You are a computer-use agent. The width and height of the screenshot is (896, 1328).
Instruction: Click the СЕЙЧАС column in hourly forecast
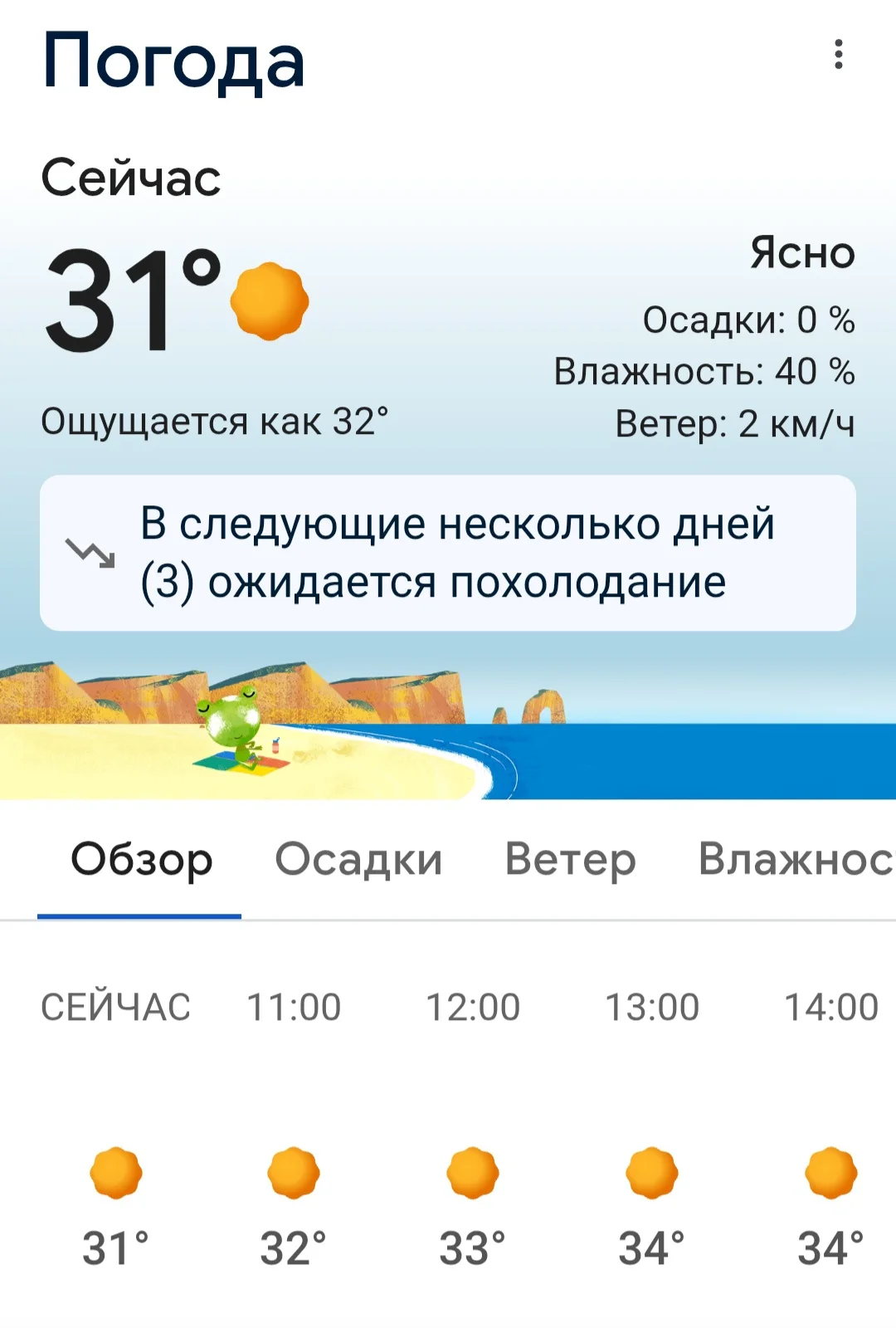click(x=116, y=1007)
